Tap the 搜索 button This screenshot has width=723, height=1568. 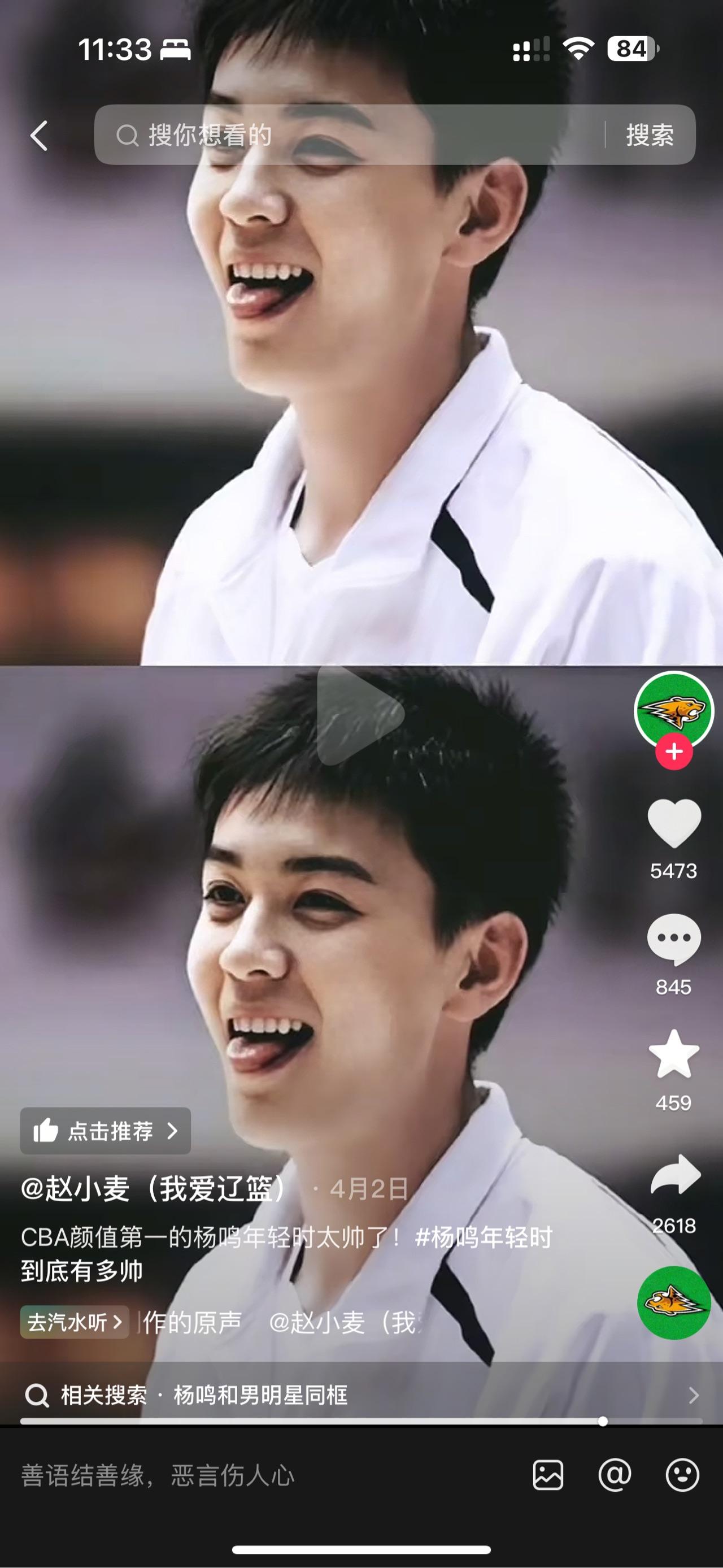[650, 135]
